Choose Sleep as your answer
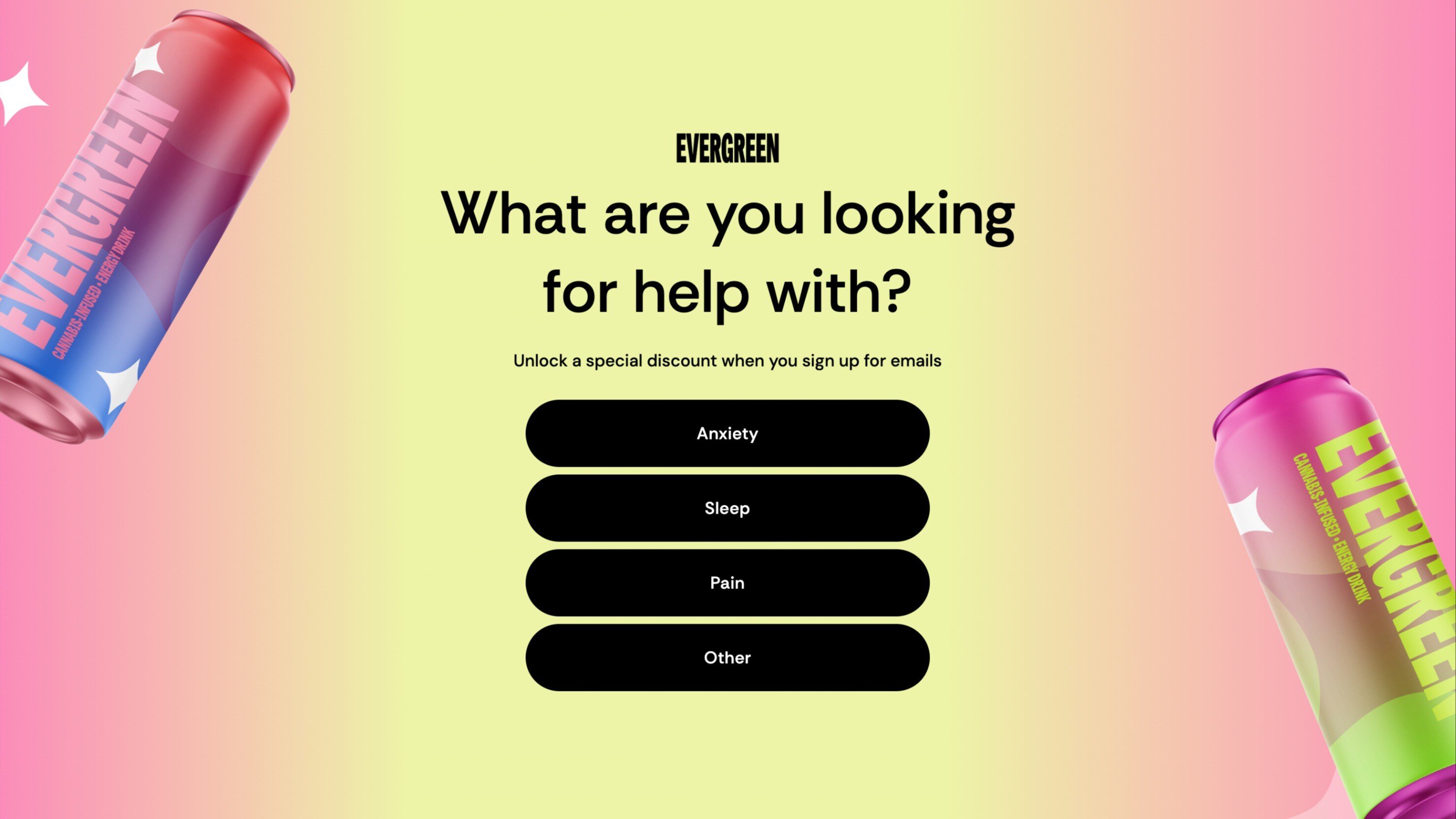Image resolution: width=1456 pixels, height=819 pixels. pos(727,508)
